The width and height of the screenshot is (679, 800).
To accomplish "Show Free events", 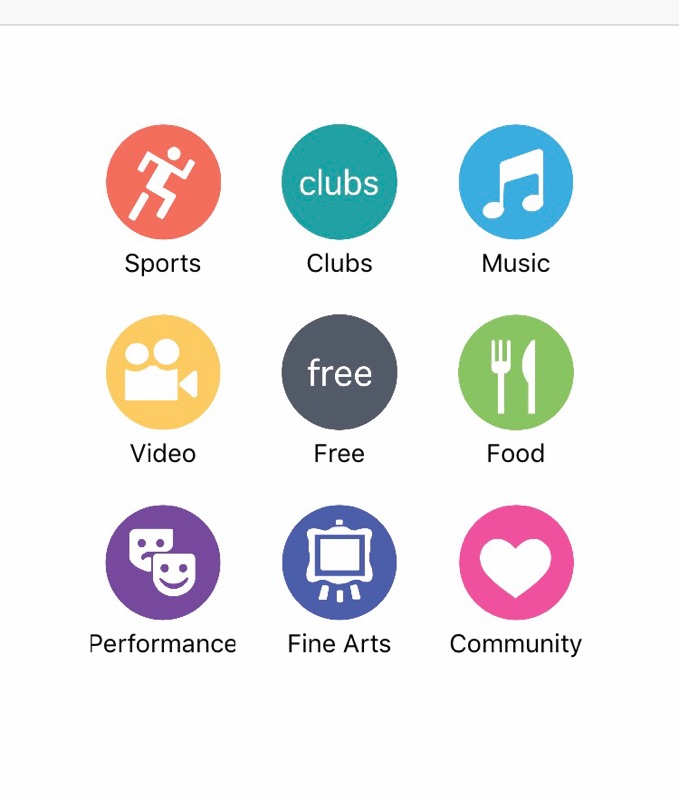I will [x=339, y=372].
